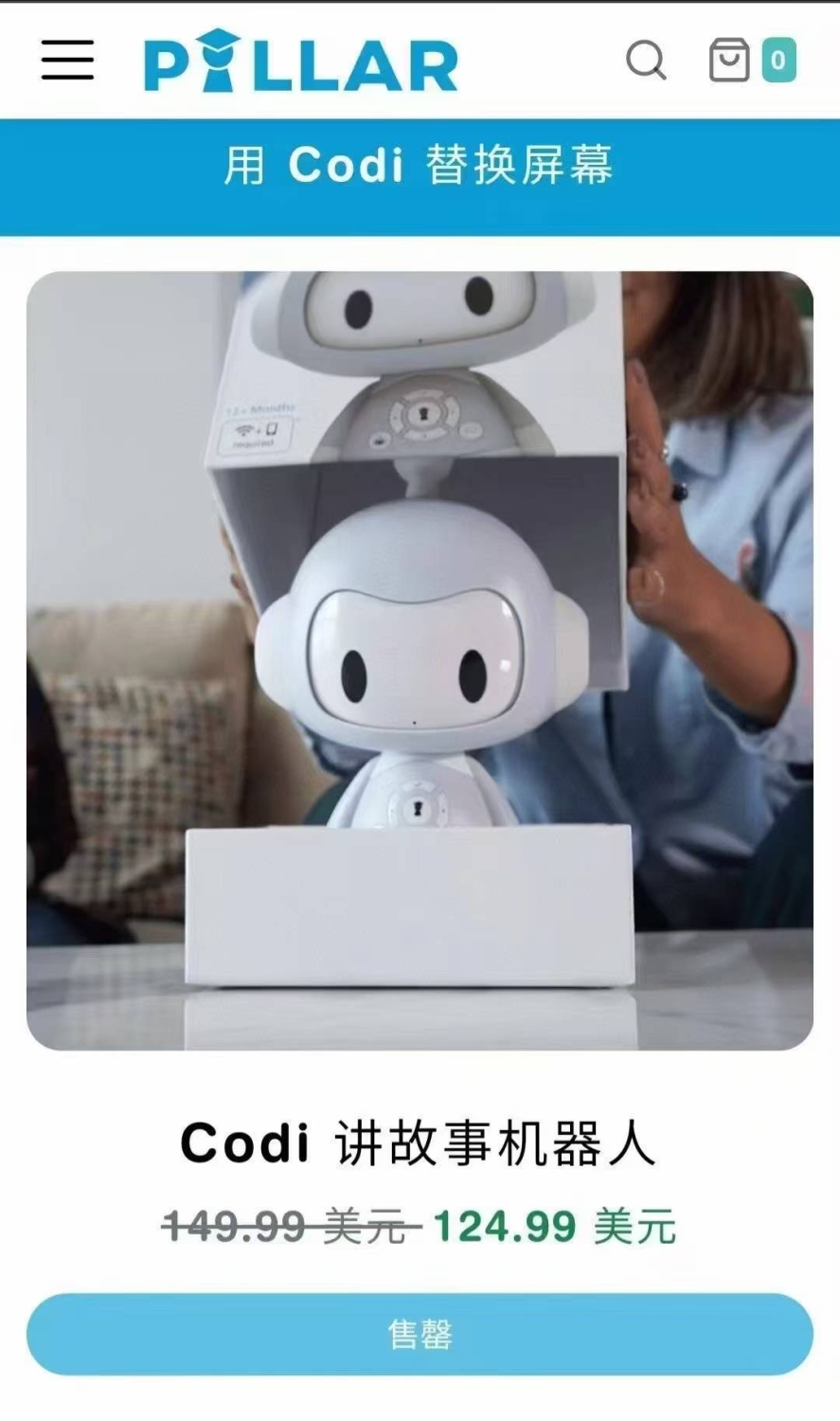
Task: Open the hamburger menu
Action: (x=67, y=61)
